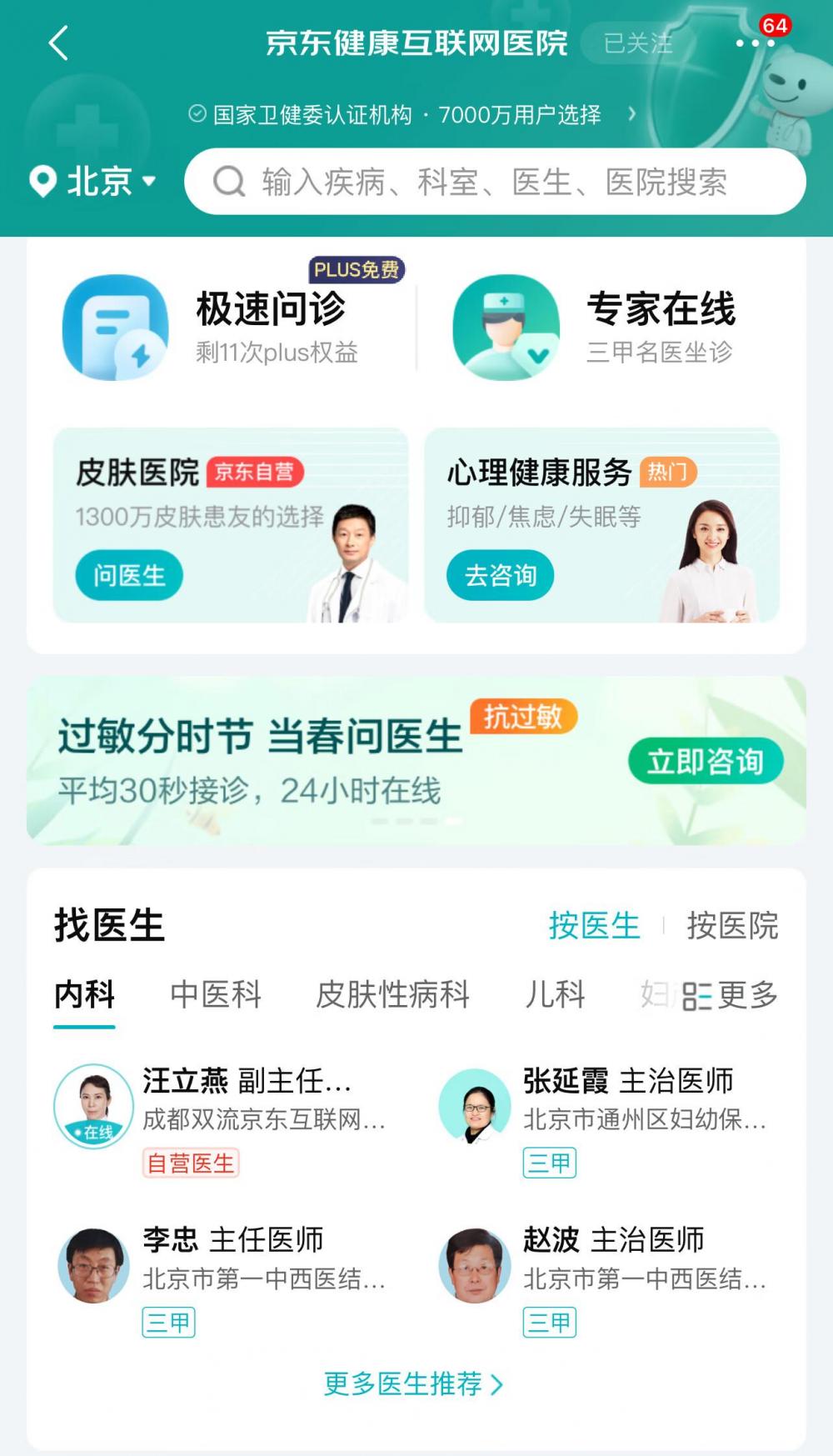Select the 儿科 department tab
The width and height of the screenshot is (833, 1456).
point(555,994)
